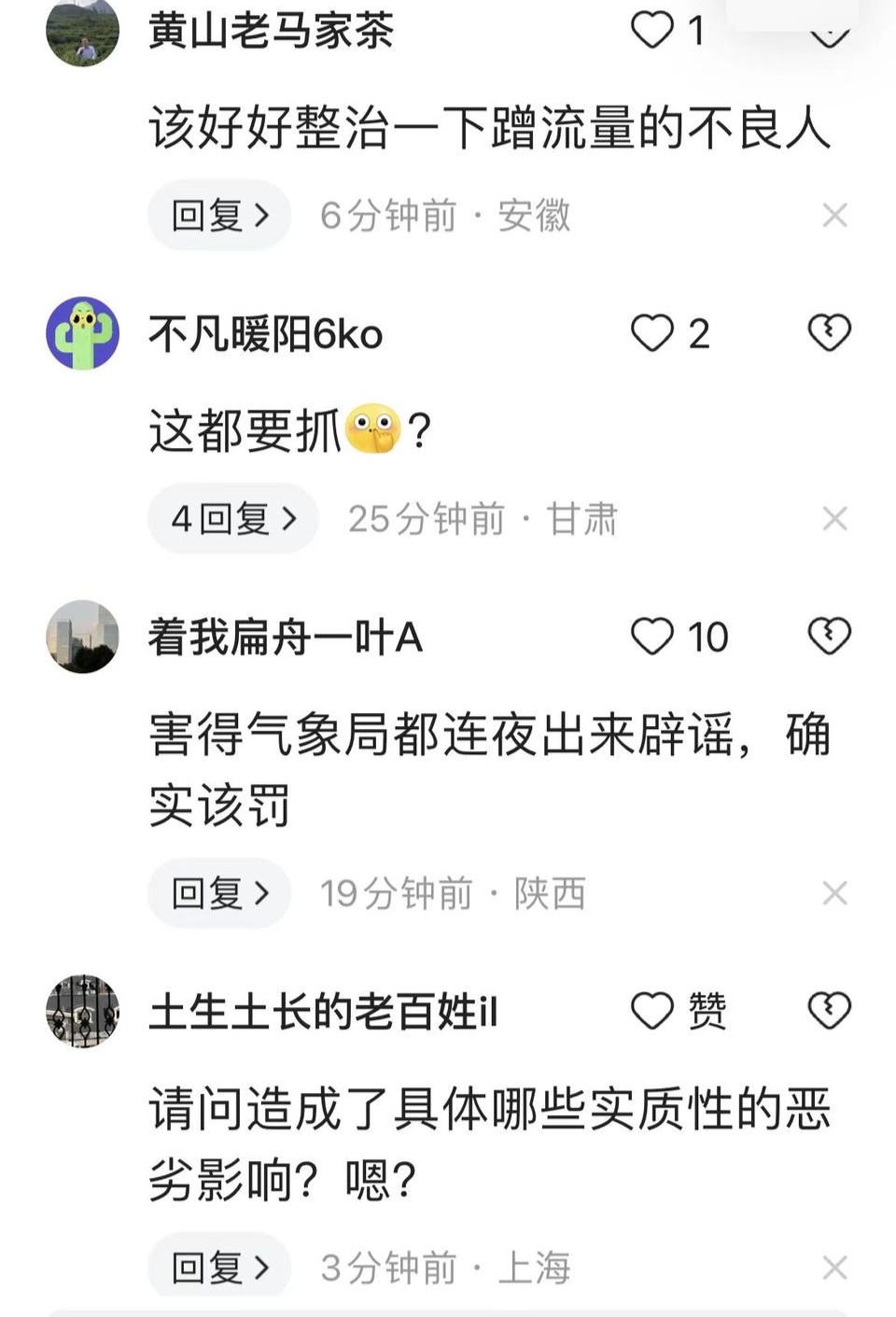Dismiss the comment from 安徽
Screen dimensions: 896x1317
[x=834, y=216]
